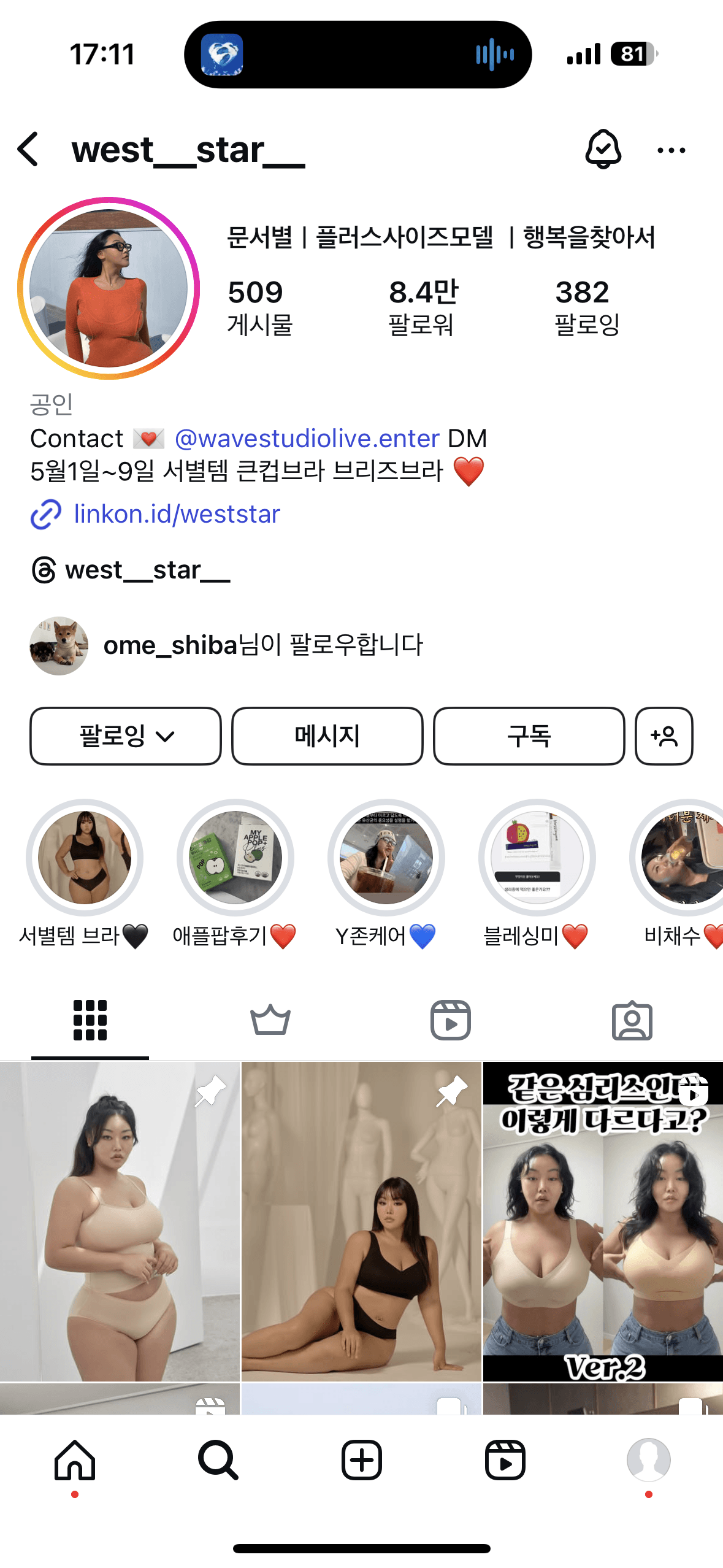Switch to the Reels tab on profile

450,1020
